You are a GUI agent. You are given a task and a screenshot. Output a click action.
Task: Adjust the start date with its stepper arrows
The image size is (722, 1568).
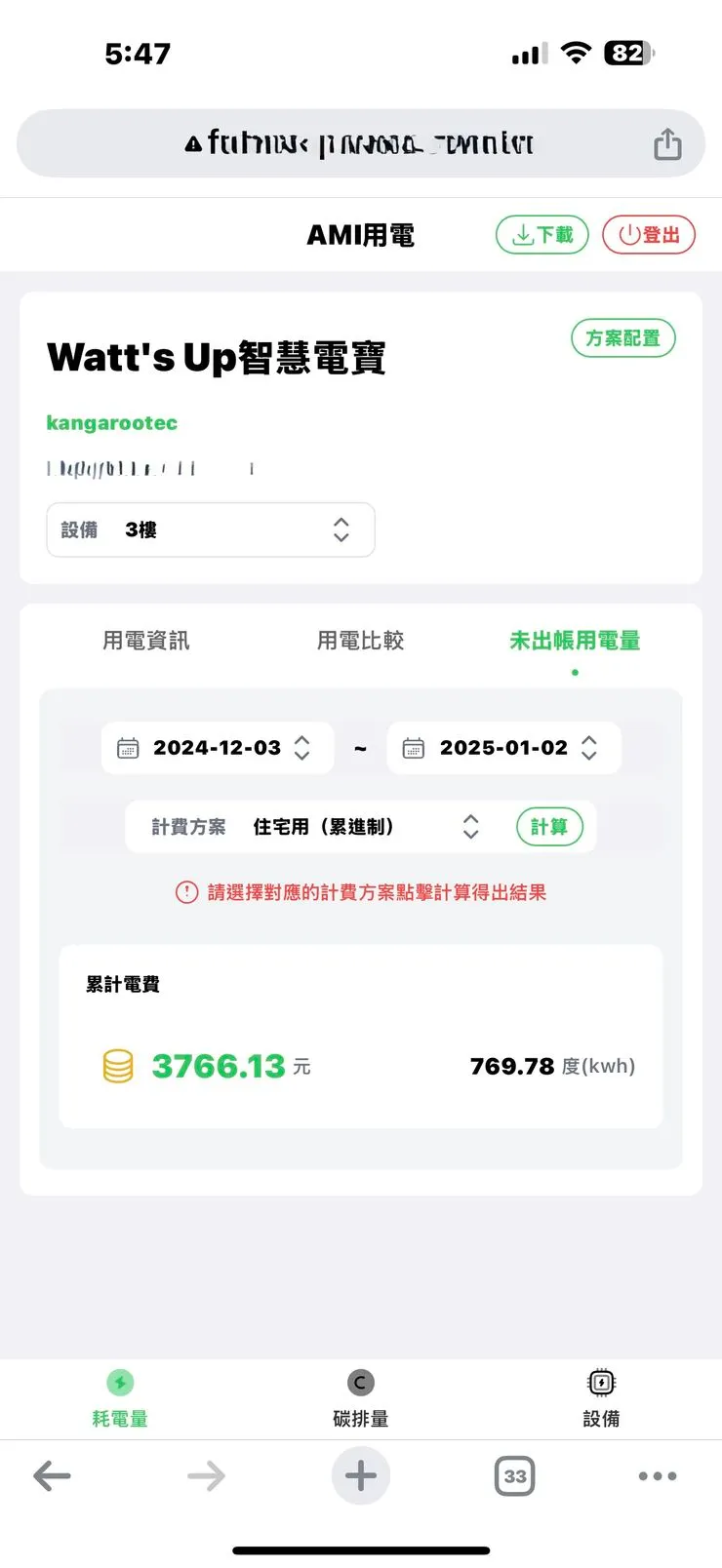click(x=301, y=747)
